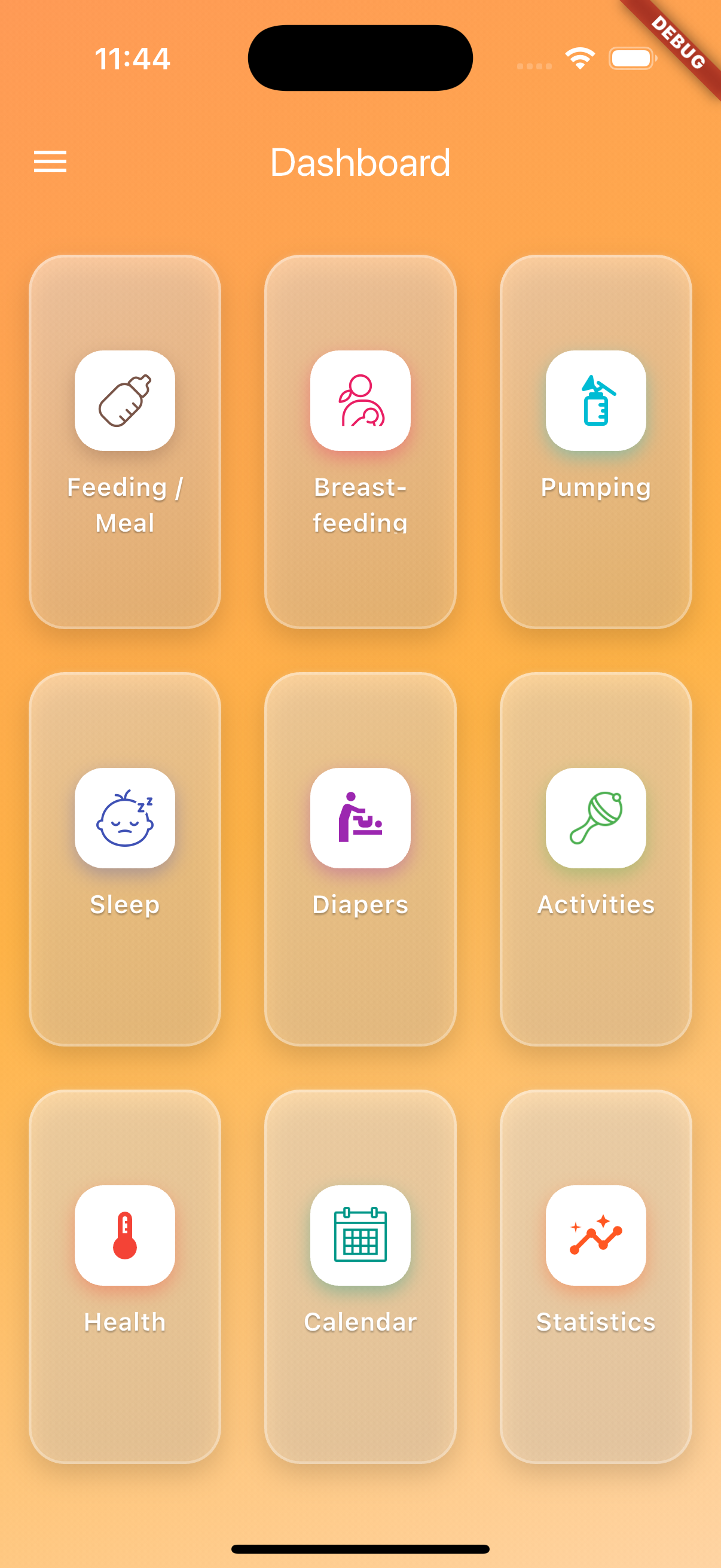Show the Calendar card
Image resolution: width=721 pixels, height=1568 pixels.
coord(360,1276)
